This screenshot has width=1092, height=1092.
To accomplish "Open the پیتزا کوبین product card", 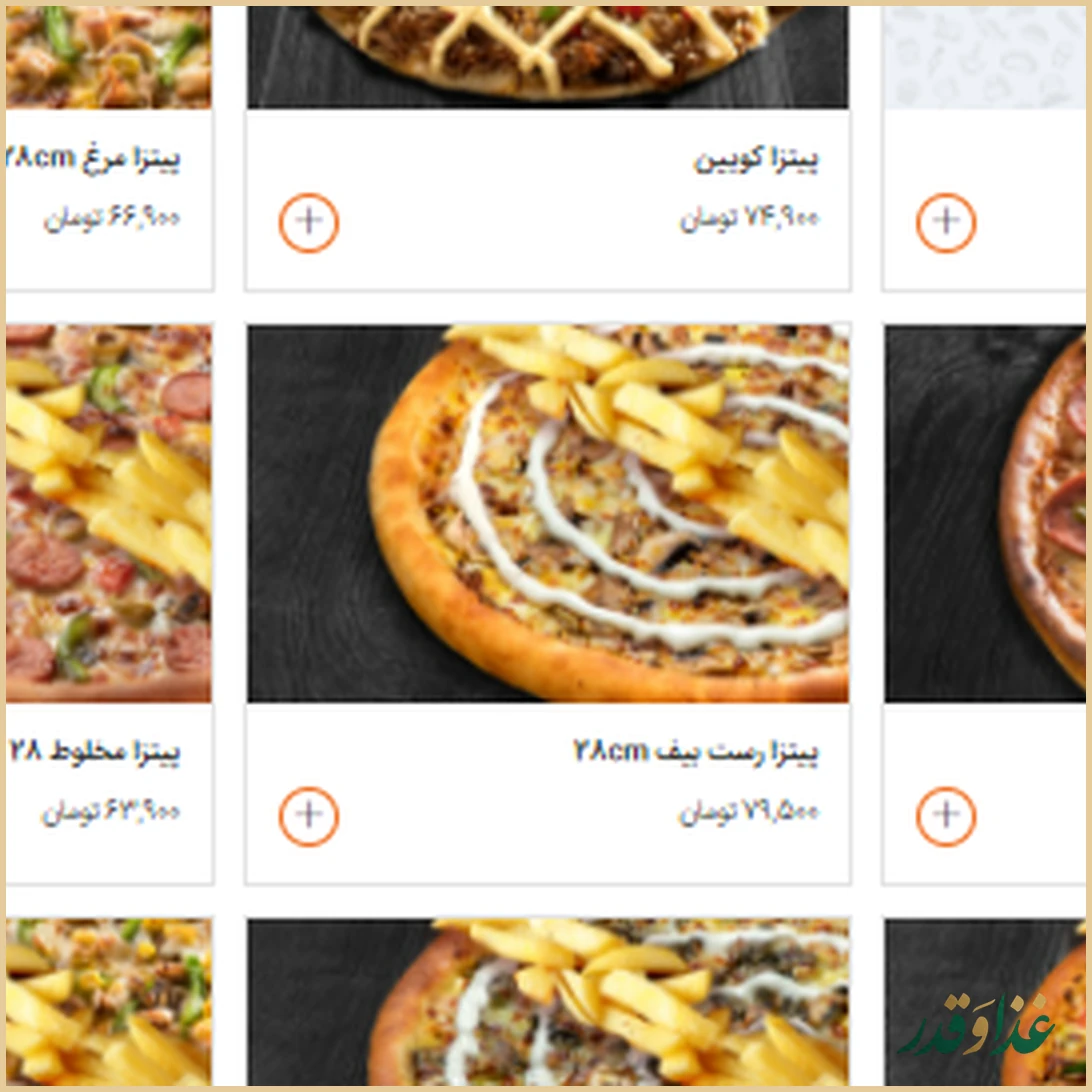I will coord(756,160).
